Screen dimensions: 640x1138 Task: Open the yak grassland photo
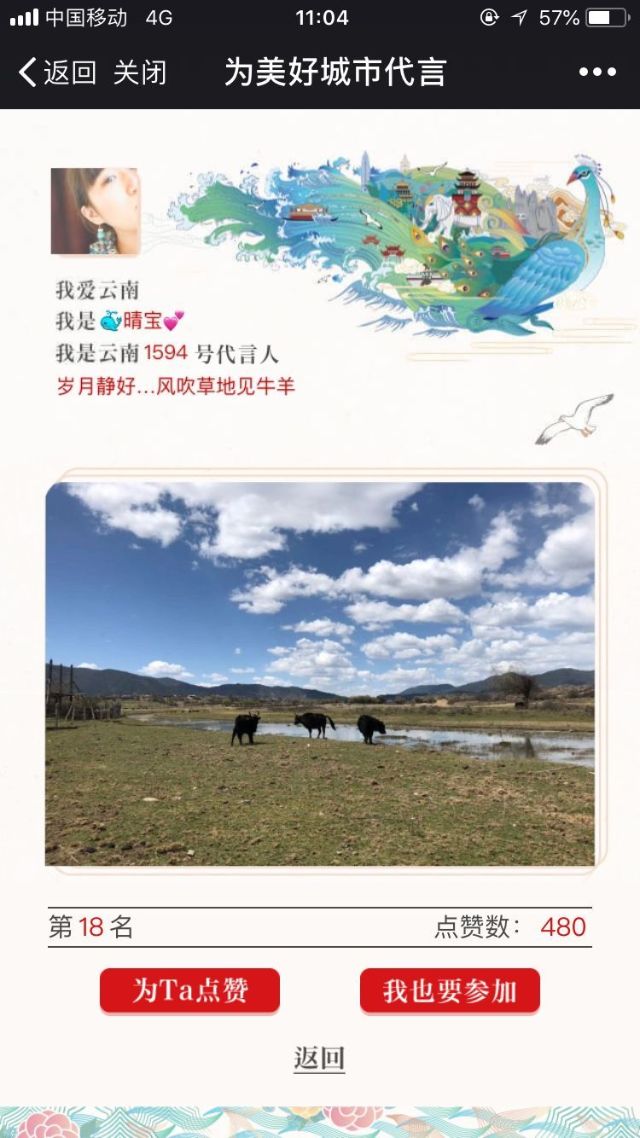point(320,674)
